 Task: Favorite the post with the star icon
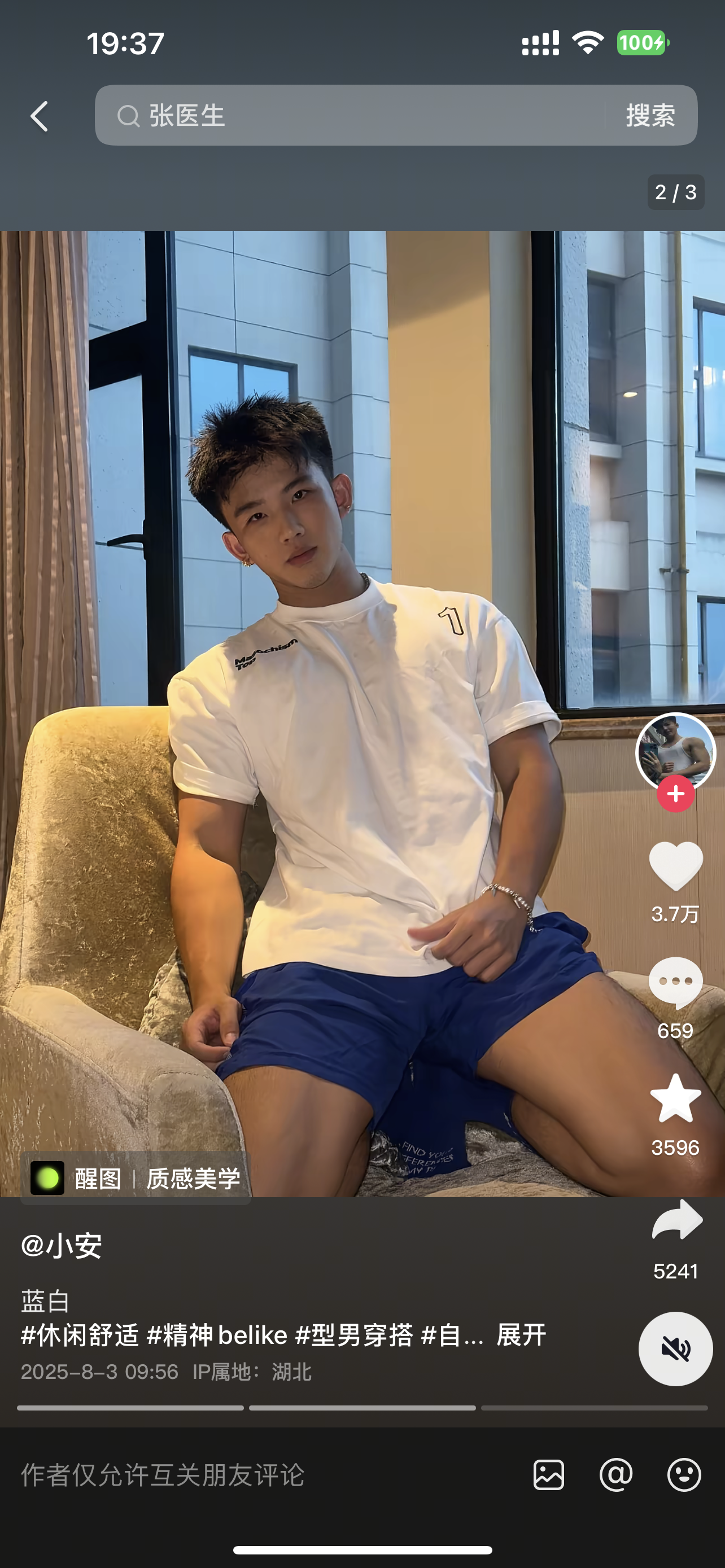point(675,1099)
